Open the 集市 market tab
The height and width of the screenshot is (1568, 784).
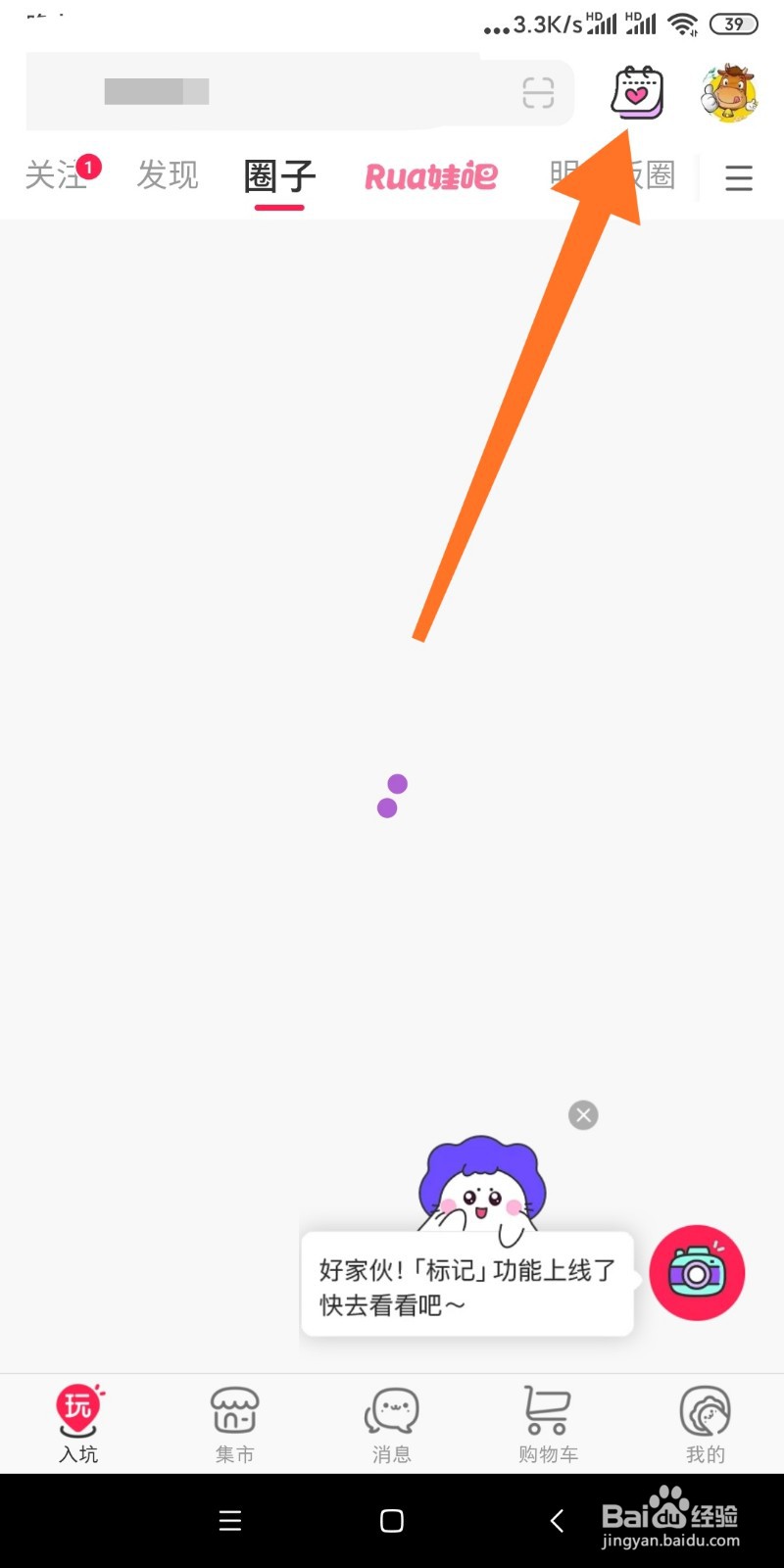pyautogui.click(x=235, y=1425)
